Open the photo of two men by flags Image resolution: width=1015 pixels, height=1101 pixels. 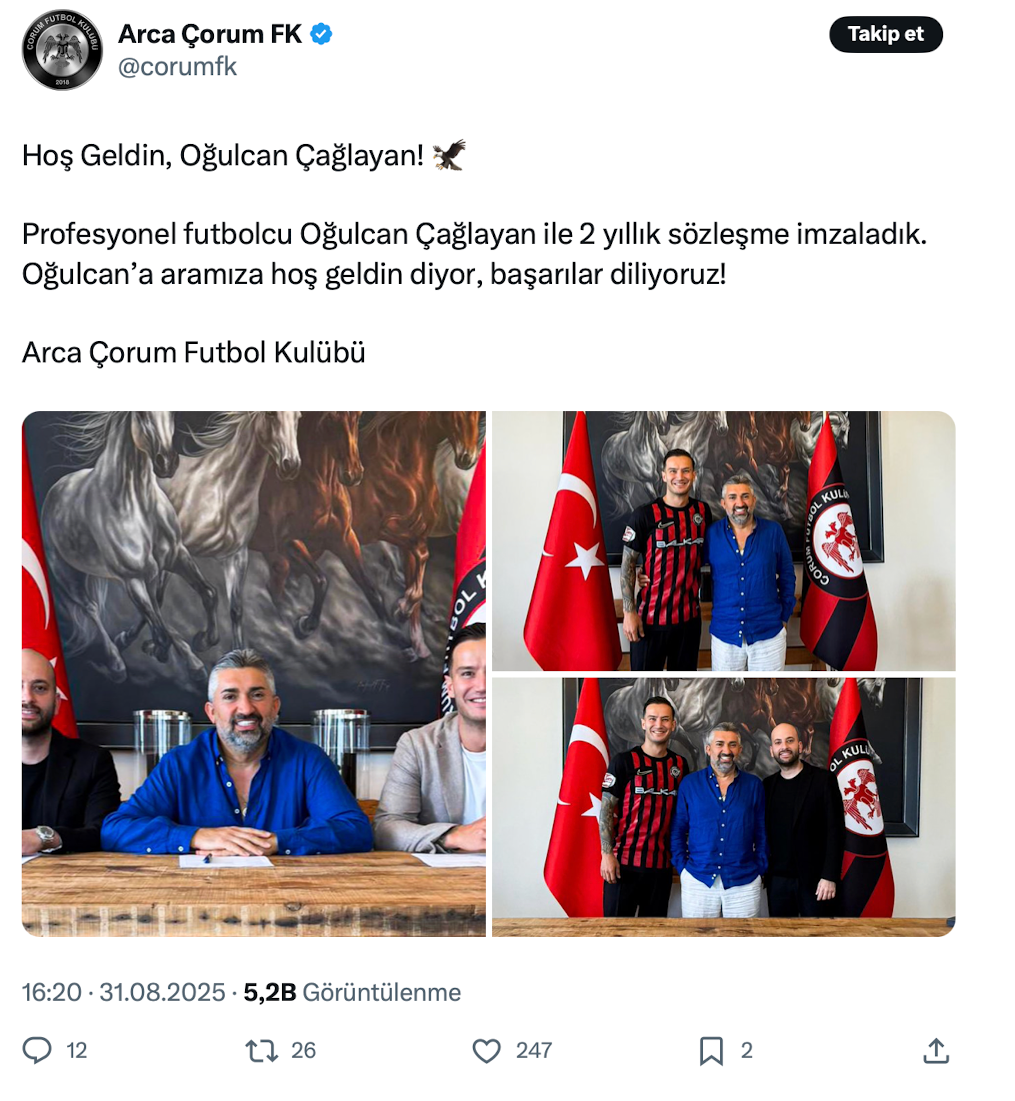723,540
